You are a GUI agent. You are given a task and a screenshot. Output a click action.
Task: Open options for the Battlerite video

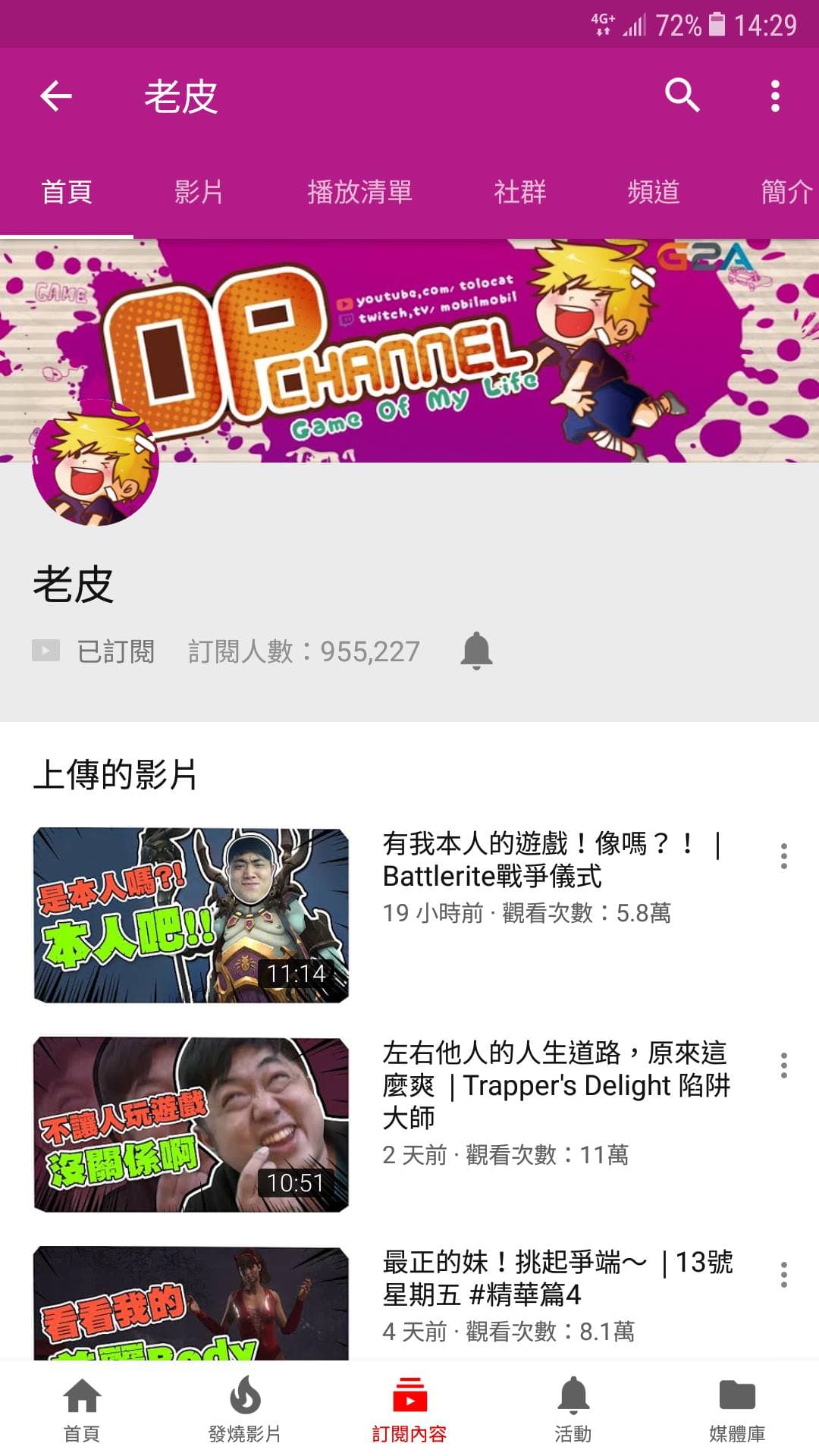pos(784,856)
